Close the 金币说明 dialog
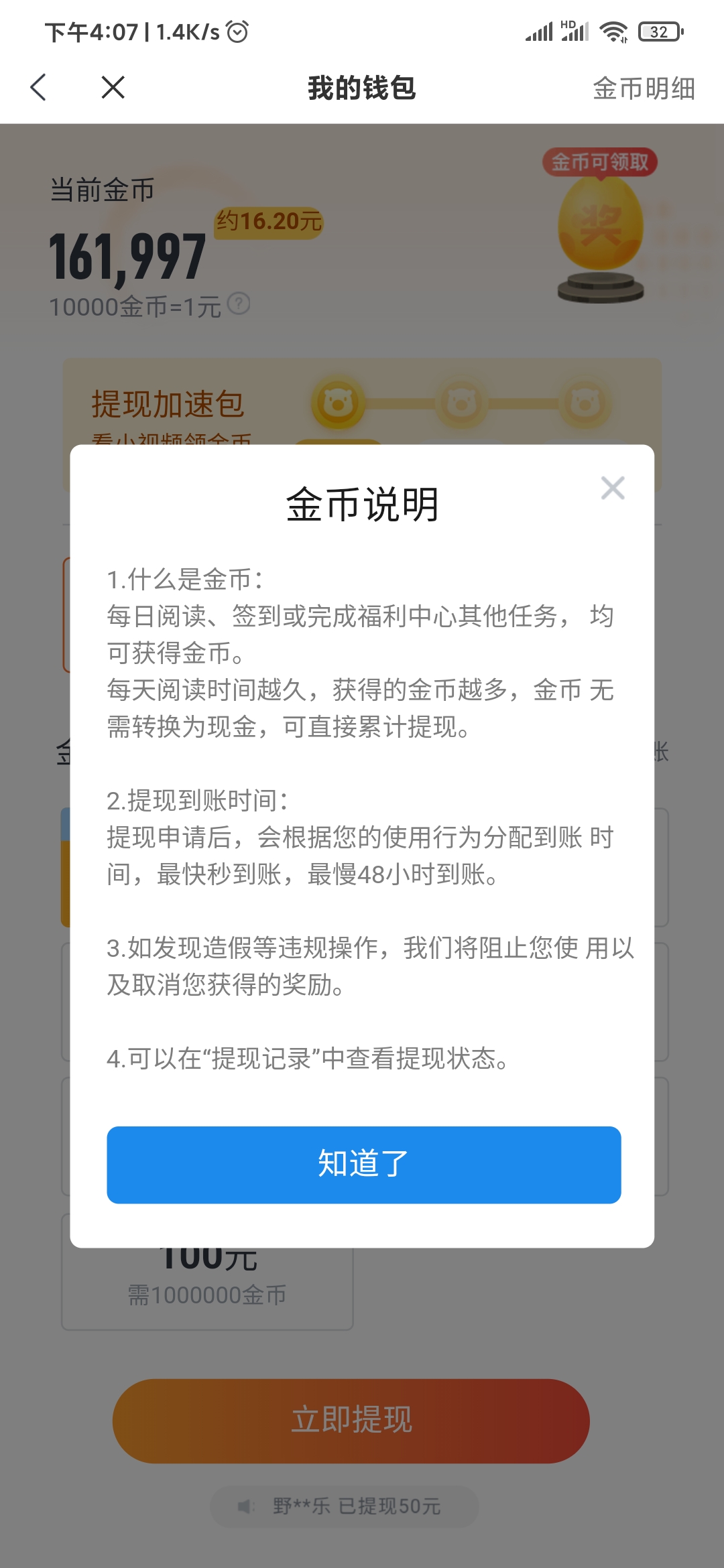724x1568 pixels. (613, 488)
